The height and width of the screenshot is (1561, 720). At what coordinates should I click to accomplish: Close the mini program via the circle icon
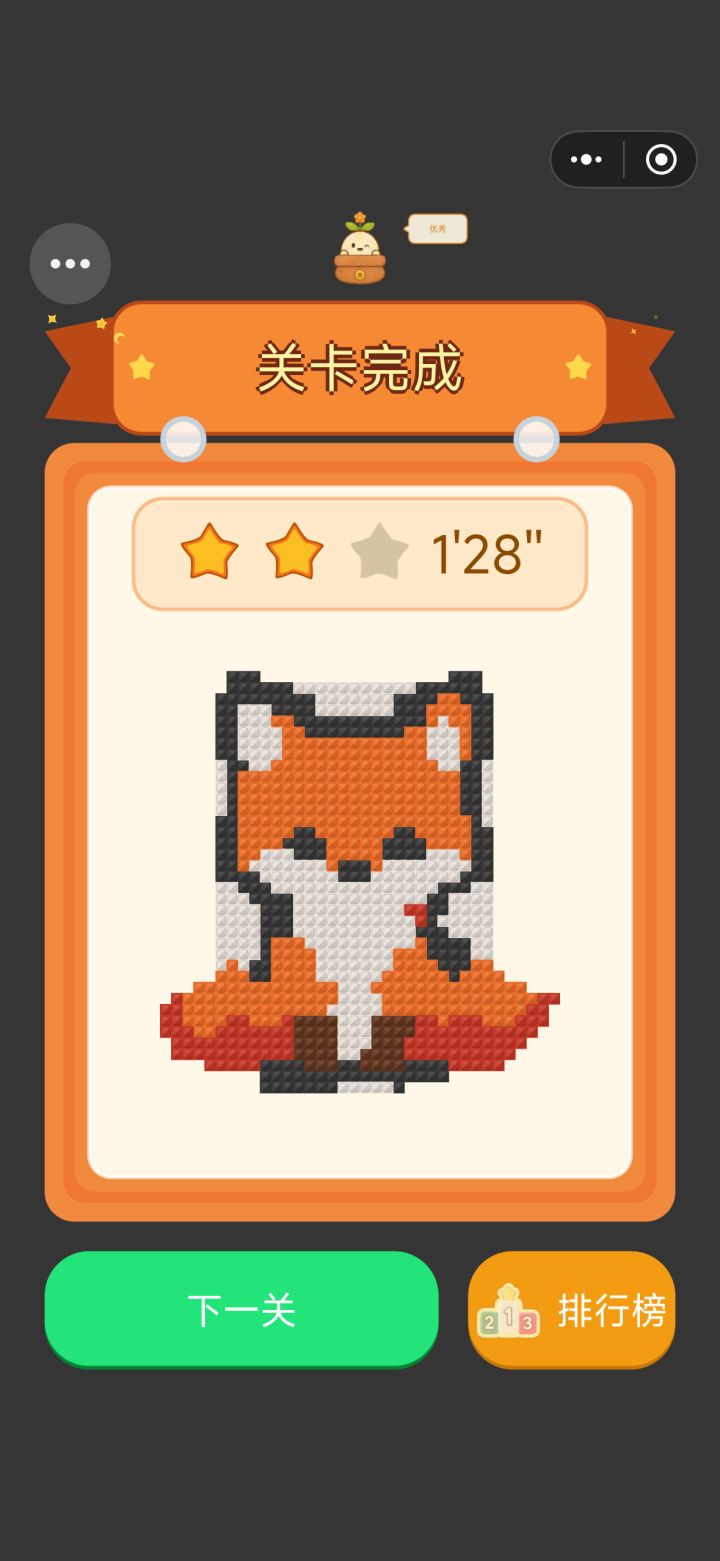click(x=661, y=159)
